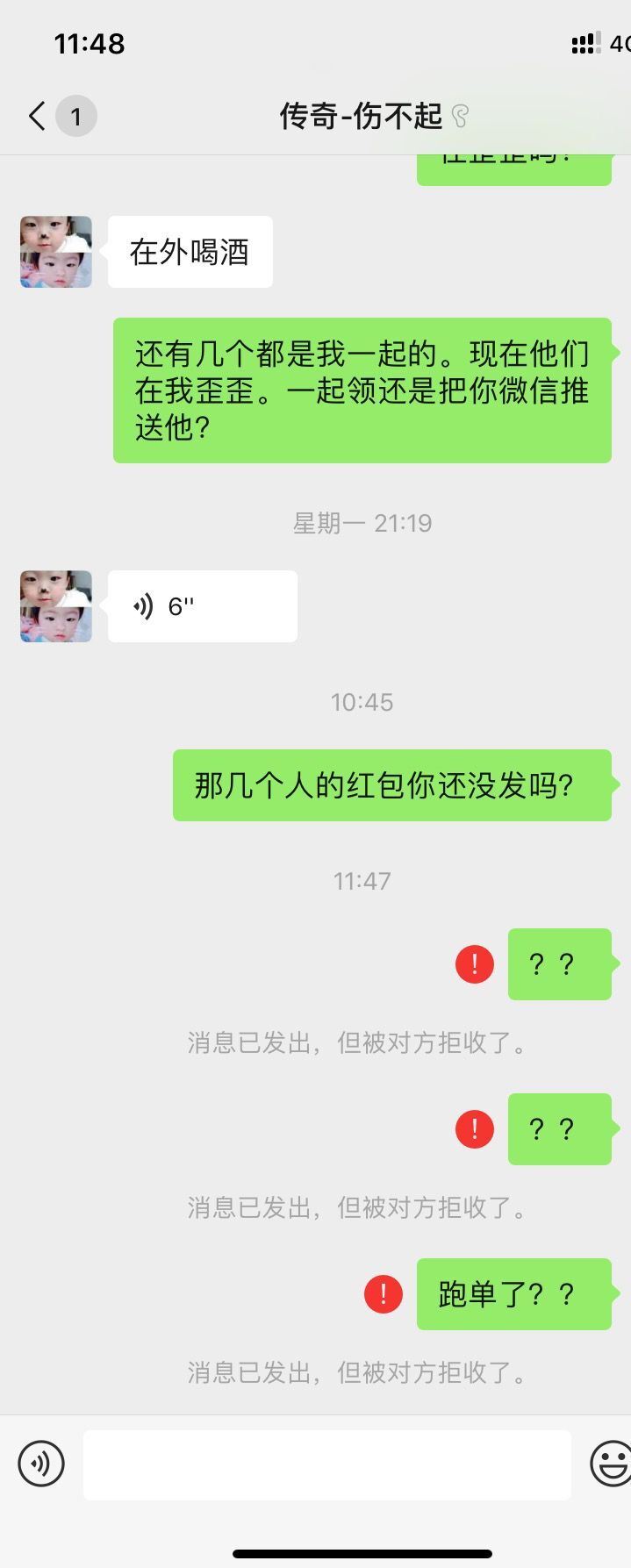Open contact avatar beside 在外喝酒
Viewport: 631px width, 1568px height.
56,252
